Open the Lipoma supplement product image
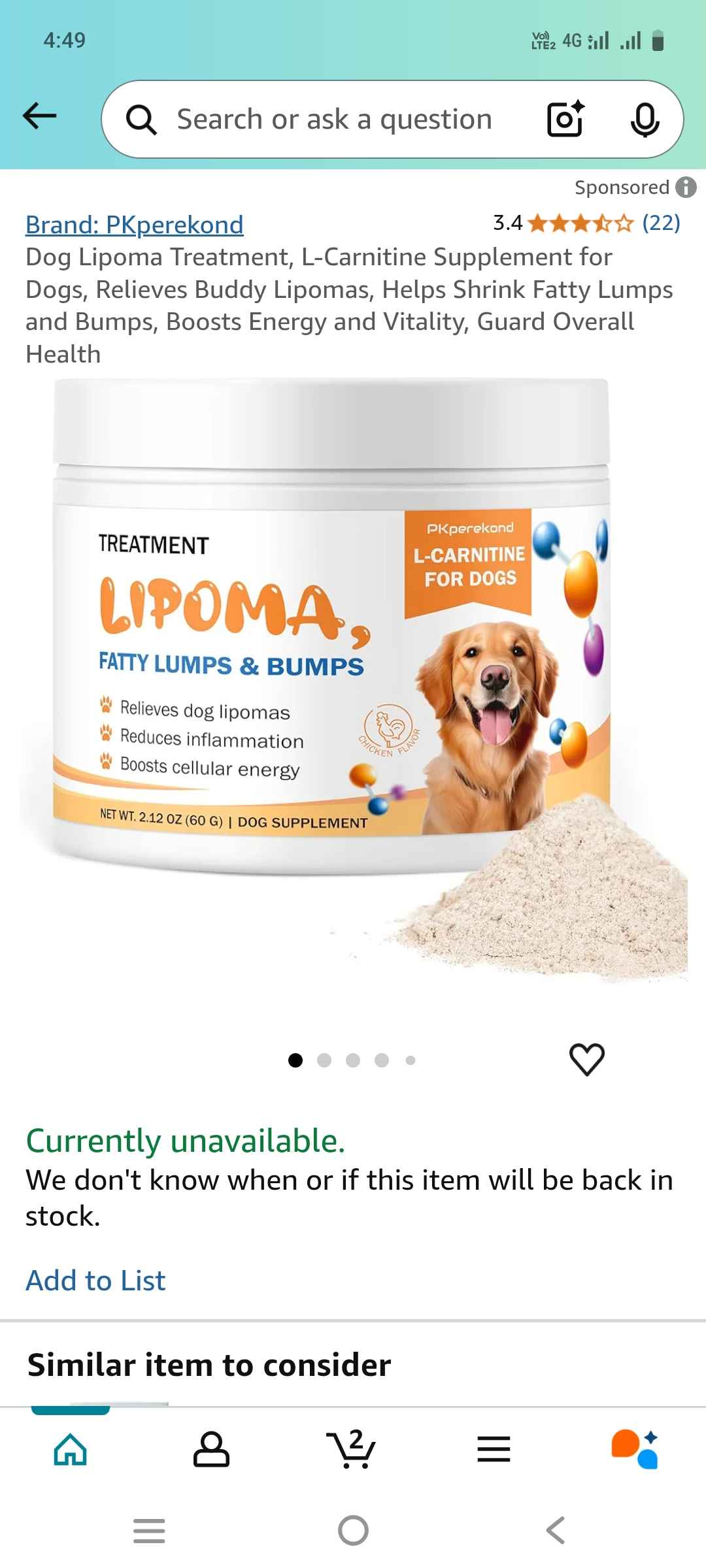The height and width of the screenshot is (1568, 706). (x=353, y=679)
